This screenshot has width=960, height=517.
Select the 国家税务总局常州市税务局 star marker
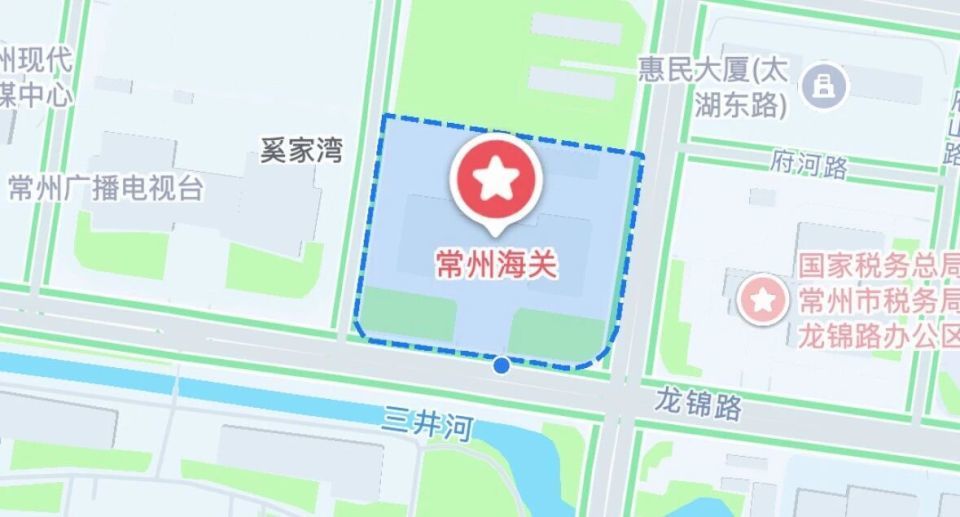click(x=762, y=300)
